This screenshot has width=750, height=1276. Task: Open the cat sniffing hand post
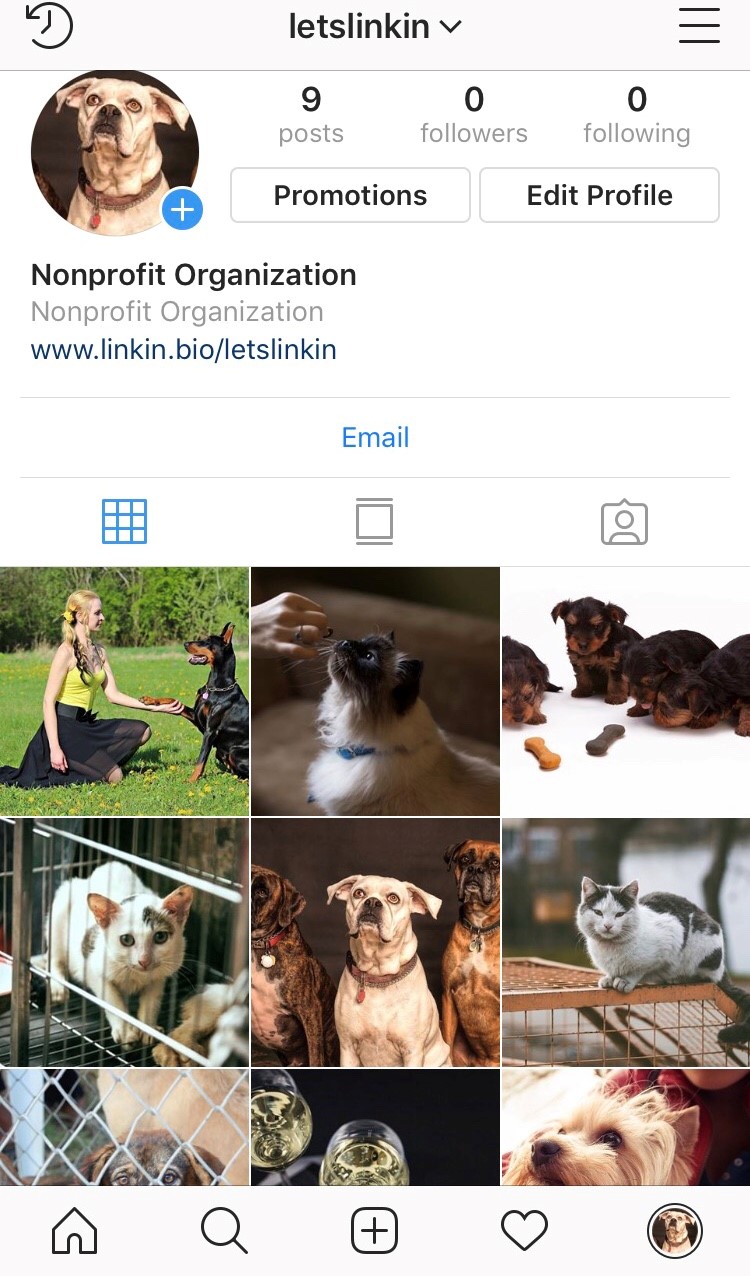[375, 691]
